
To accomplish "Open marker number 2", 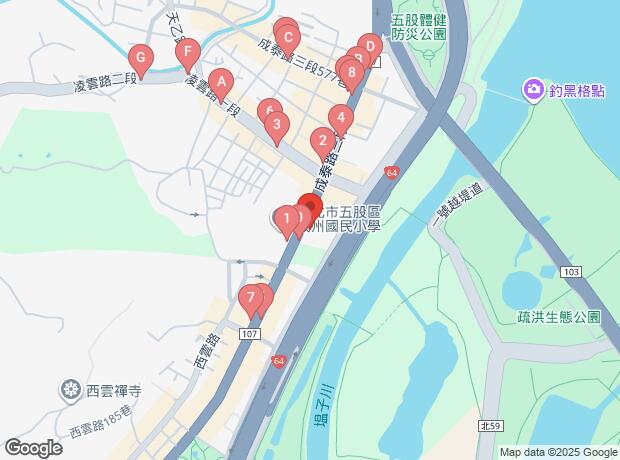I will pyautogui.click(x=322, y=142).
